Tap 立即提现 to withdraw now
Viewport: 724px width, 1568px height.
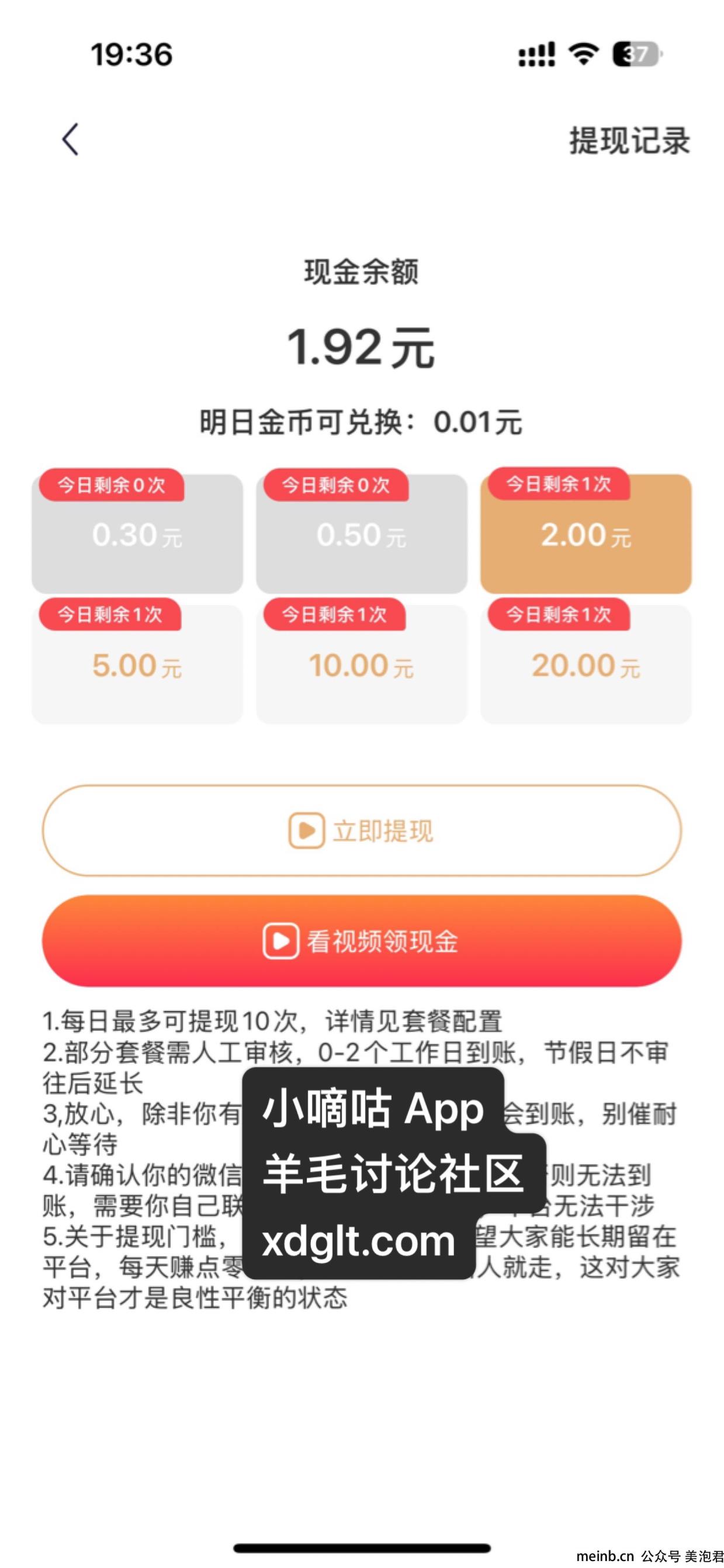[x=361, y=831]
